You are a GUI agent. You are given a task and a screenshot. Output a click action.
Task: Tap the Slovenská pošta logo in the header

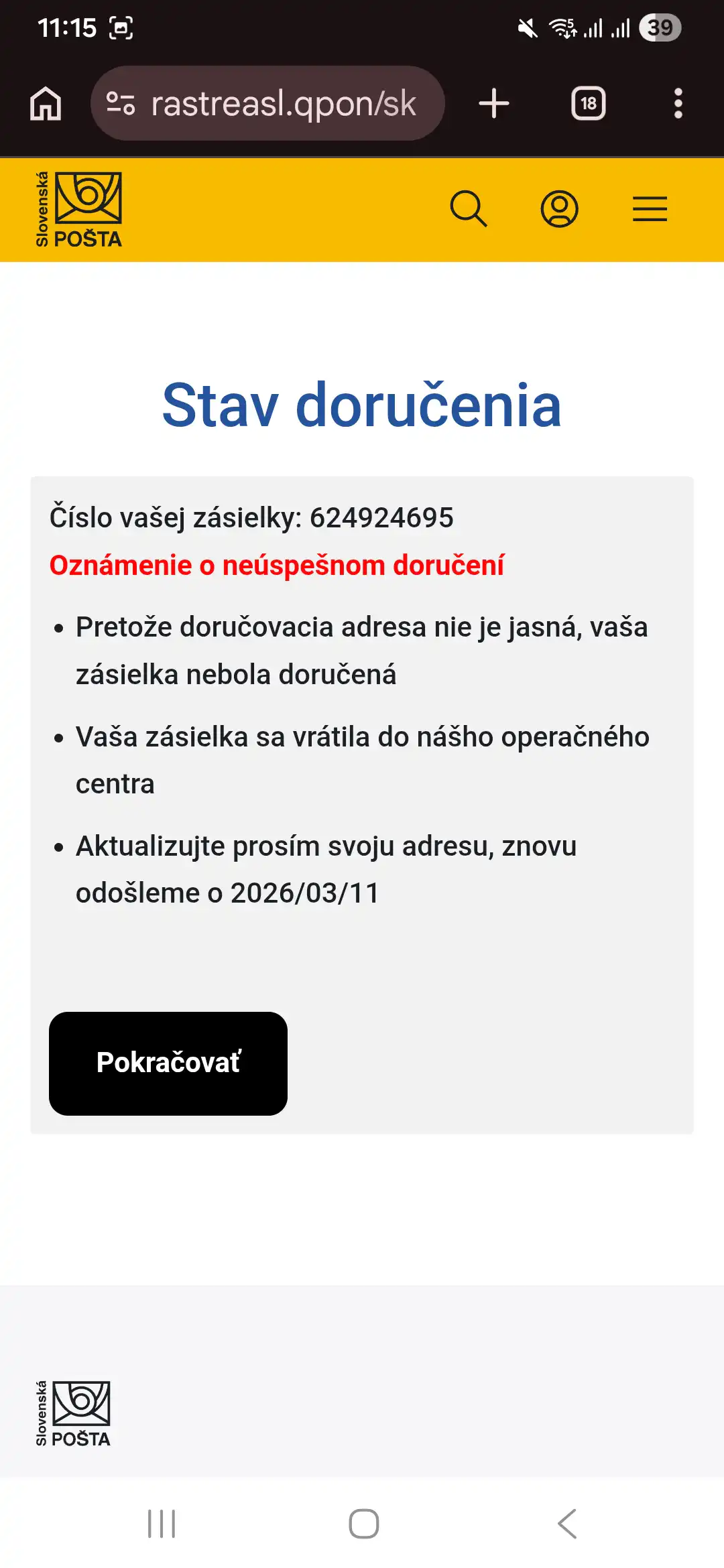(79, 210)
